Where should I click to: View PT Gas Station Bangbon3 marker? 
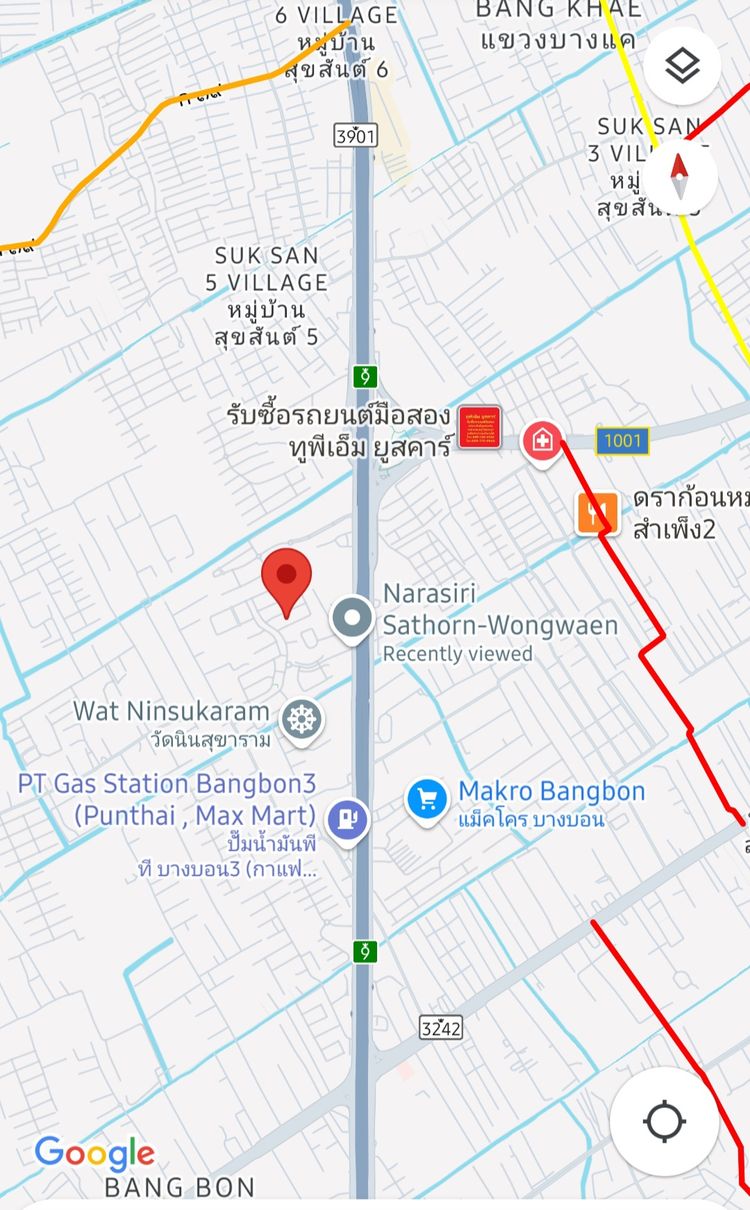(x=347, y=821)
